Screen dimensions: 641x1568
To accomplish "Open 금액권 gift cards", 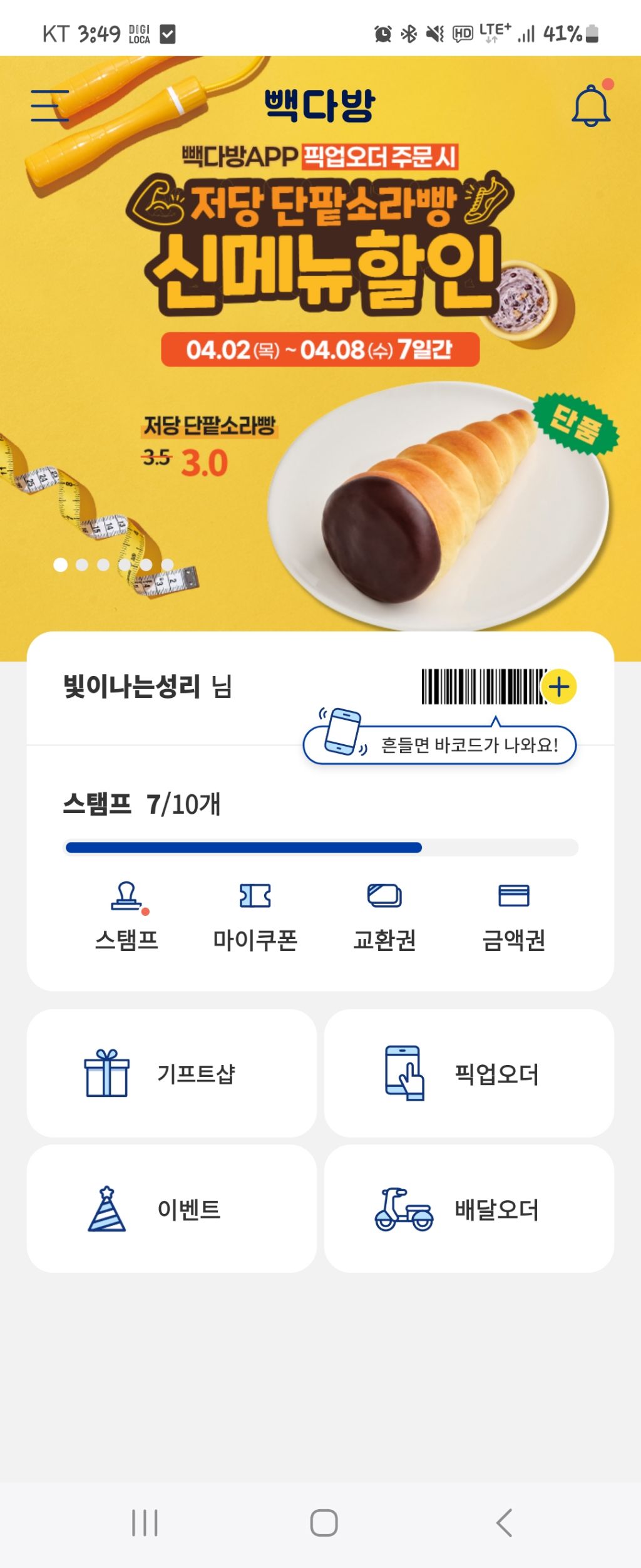I will [513, 915].
